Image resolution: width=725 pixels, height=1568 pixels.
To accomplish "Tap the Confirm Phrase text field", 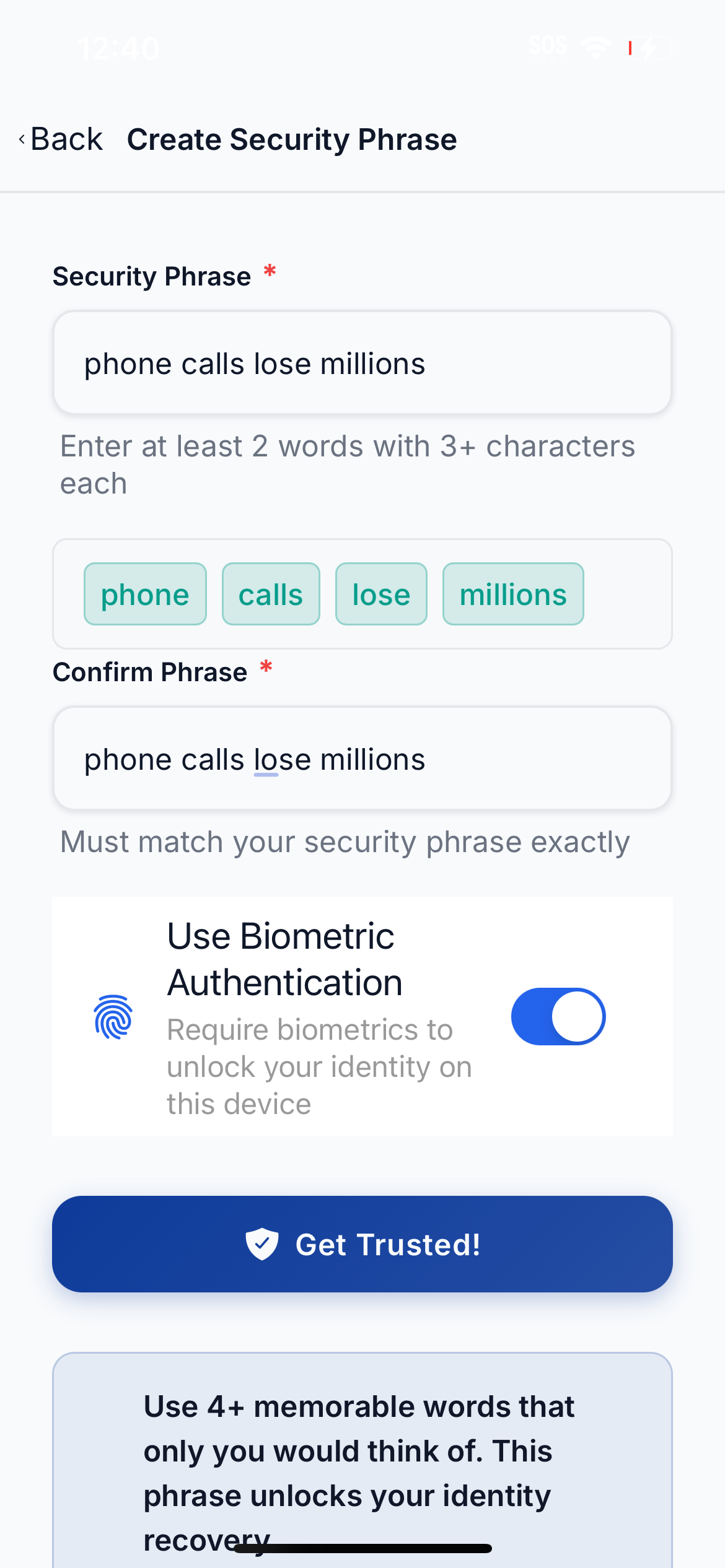I will [362, 759].
